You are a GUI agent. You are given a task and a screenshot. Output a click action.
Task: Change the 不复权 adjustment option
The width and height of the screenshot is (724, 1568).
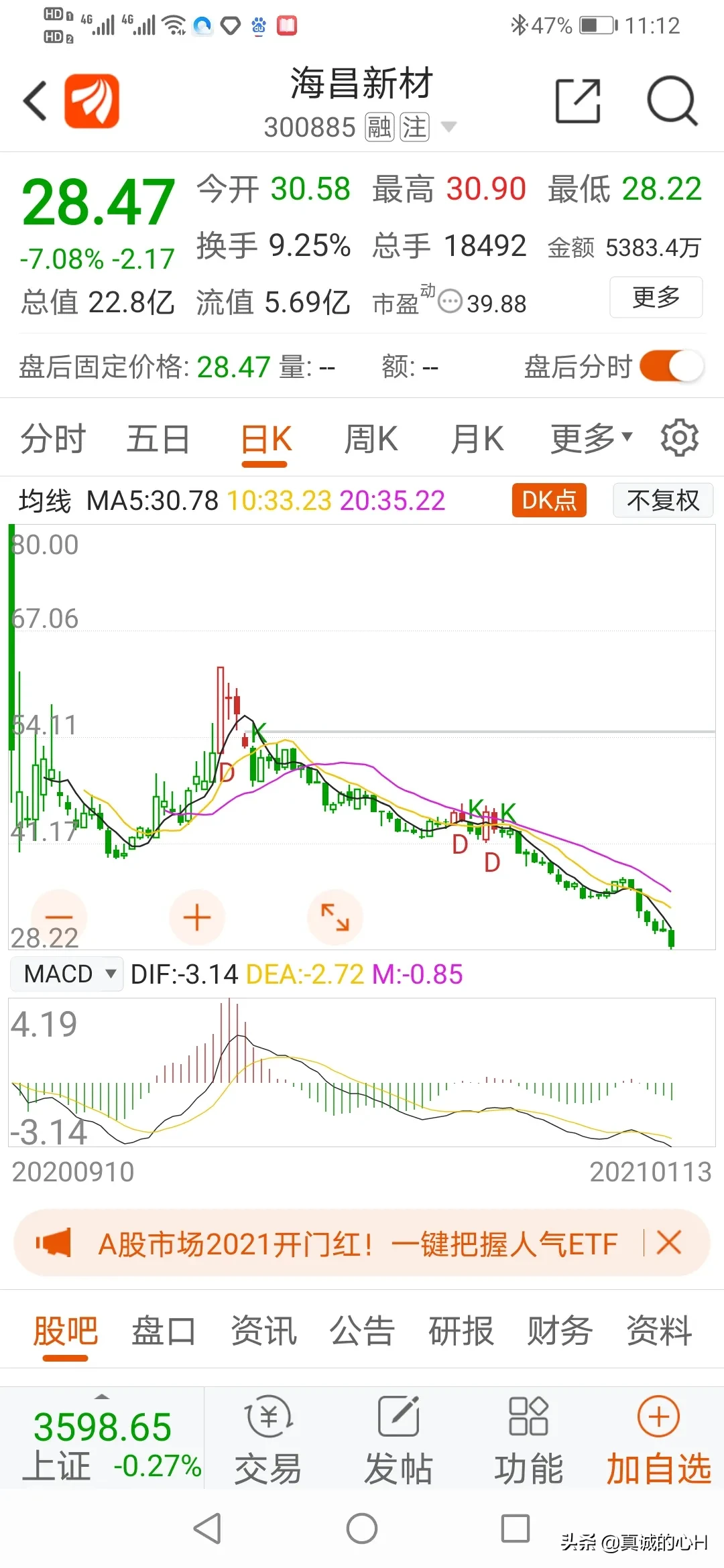662,501
